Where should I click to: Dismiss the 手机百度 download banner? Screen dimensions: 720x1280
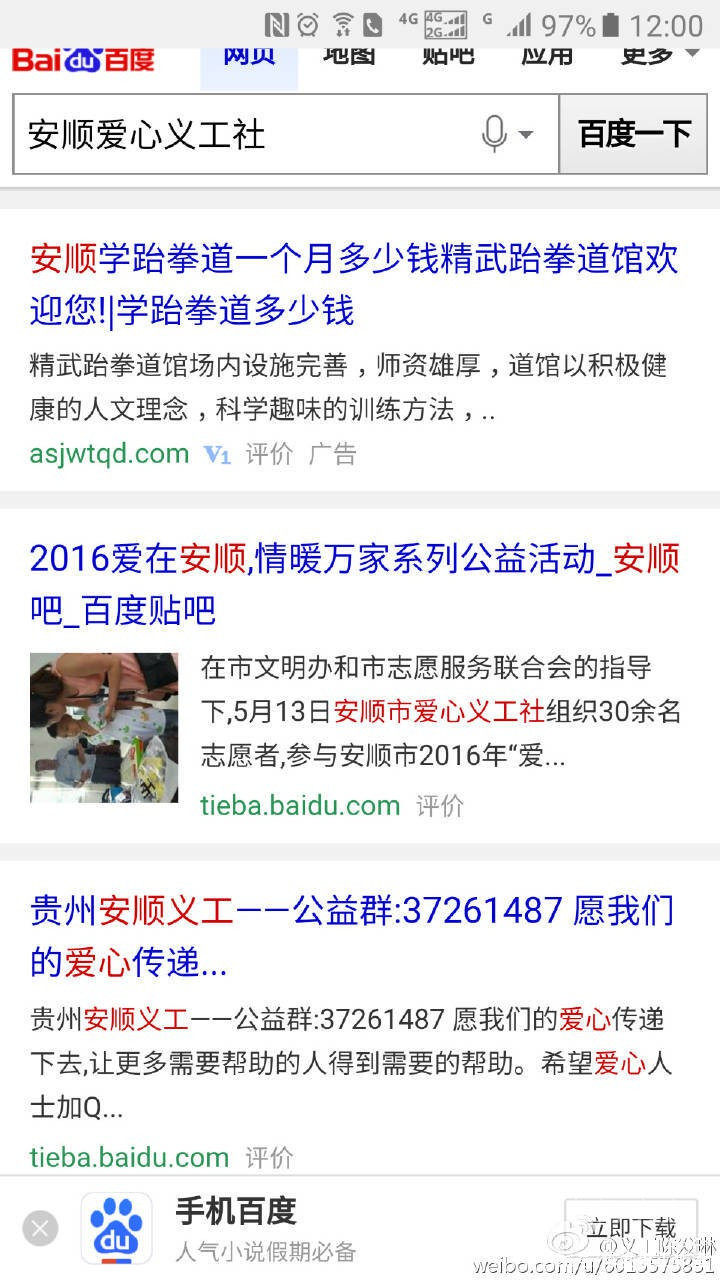point(40,1228)
